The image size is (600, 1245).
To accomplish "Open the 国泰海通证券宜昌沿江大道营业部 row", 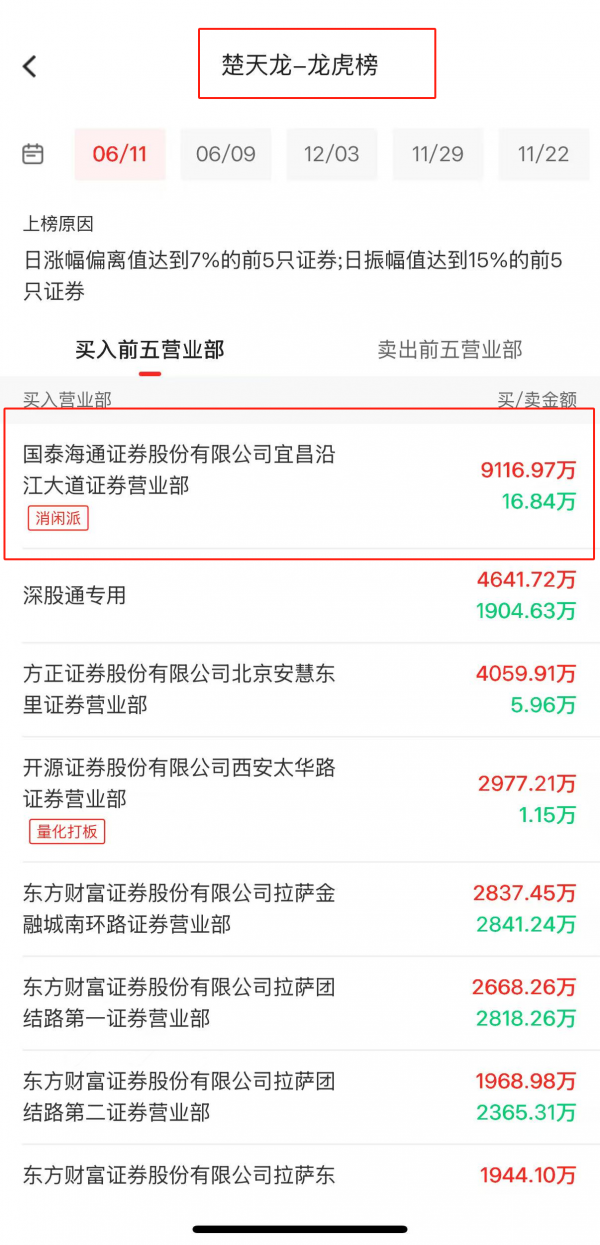I will (x=300, y=484).
